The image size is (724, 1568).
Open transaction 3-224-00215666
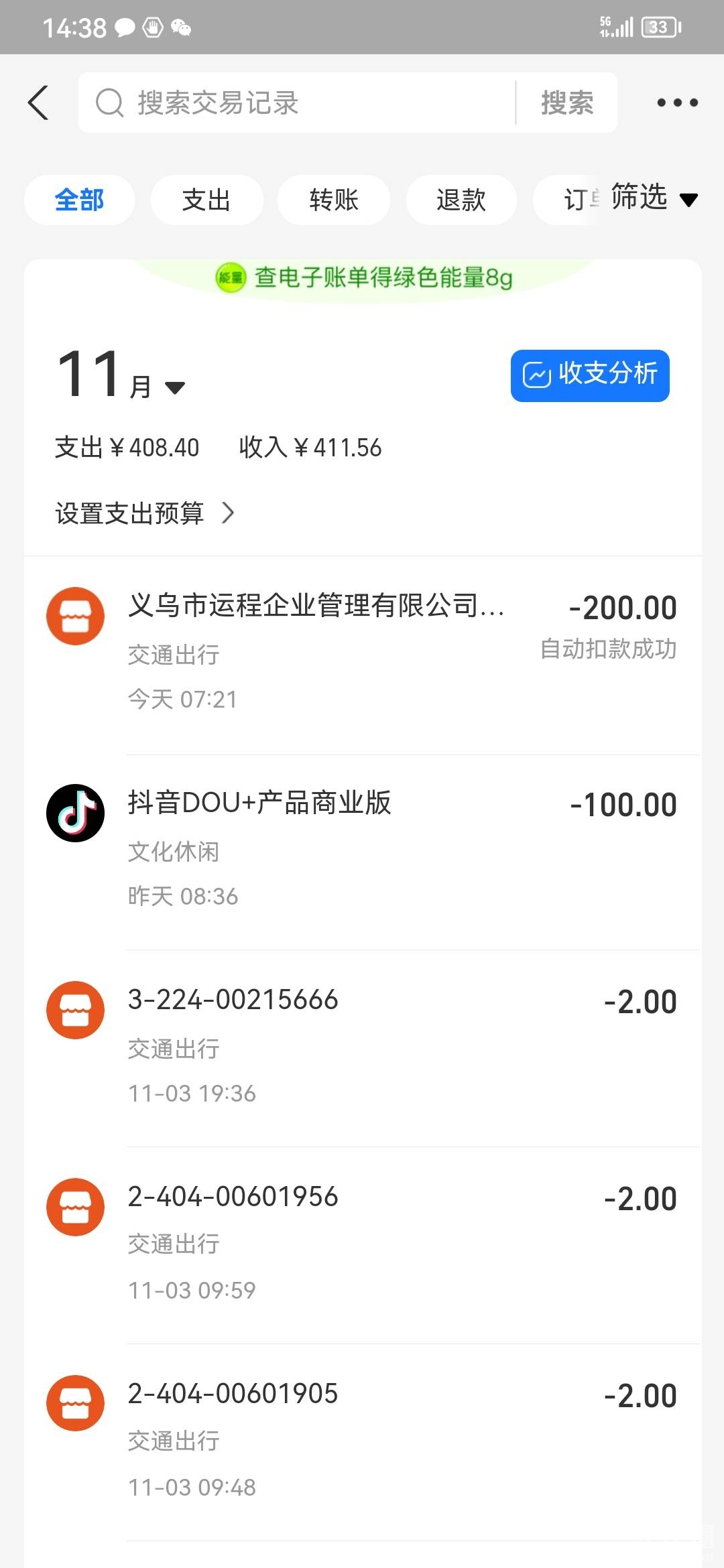[x=362, y=1045]
